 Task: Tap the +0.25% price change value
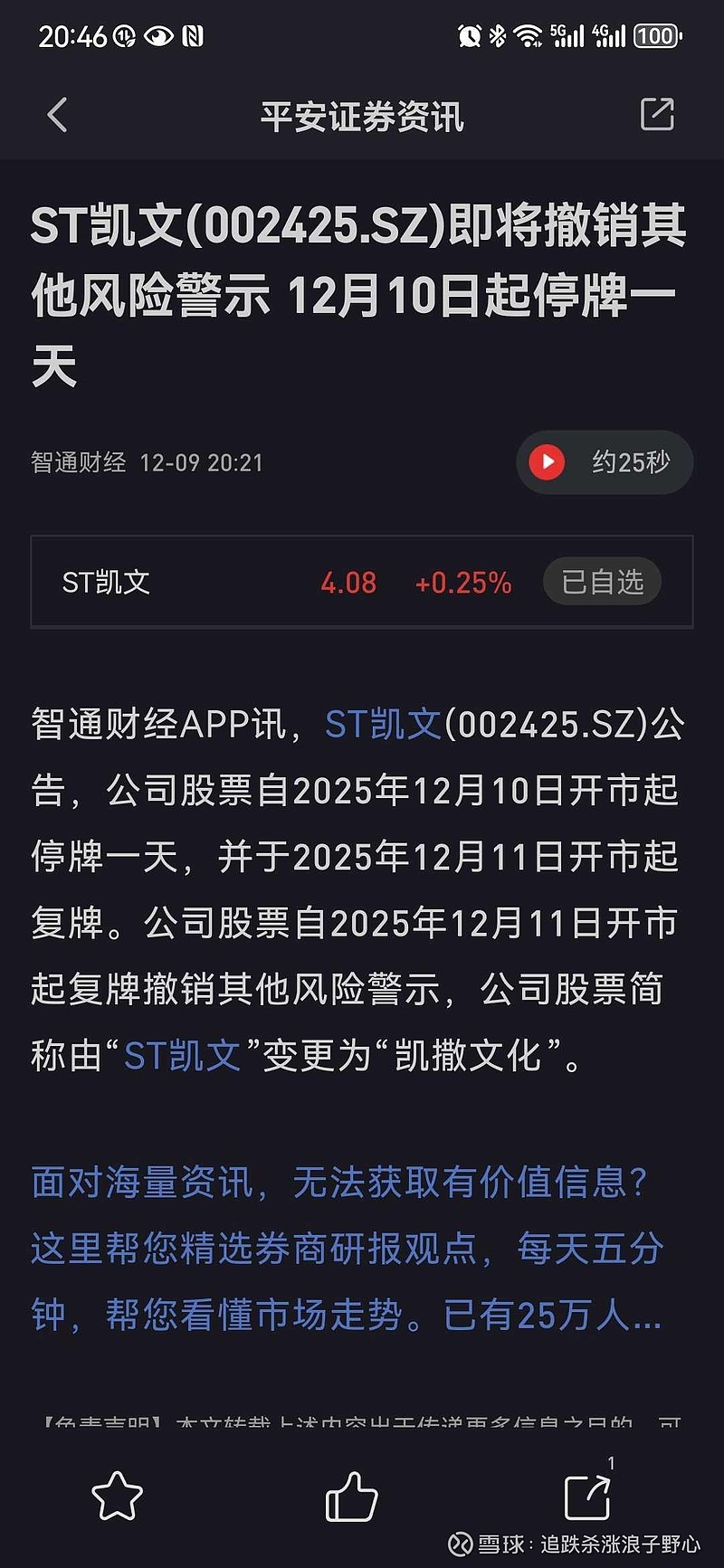[462, 582]
